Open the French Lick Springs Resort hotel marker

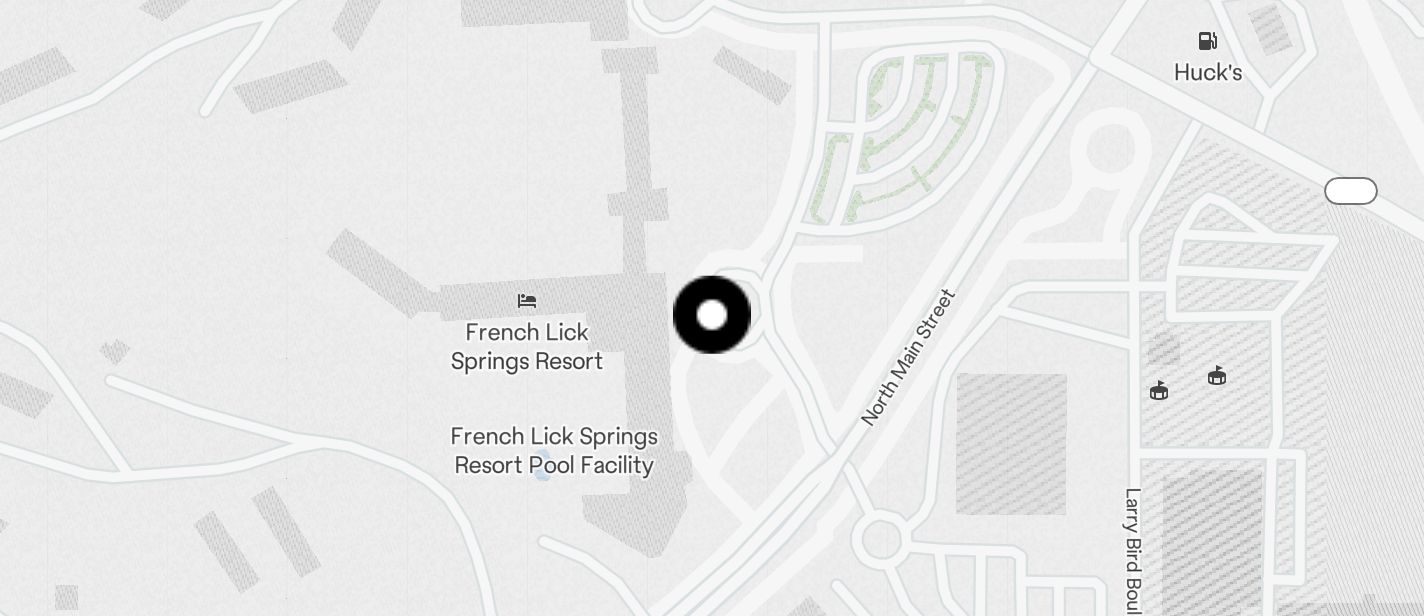pos(527,301)
